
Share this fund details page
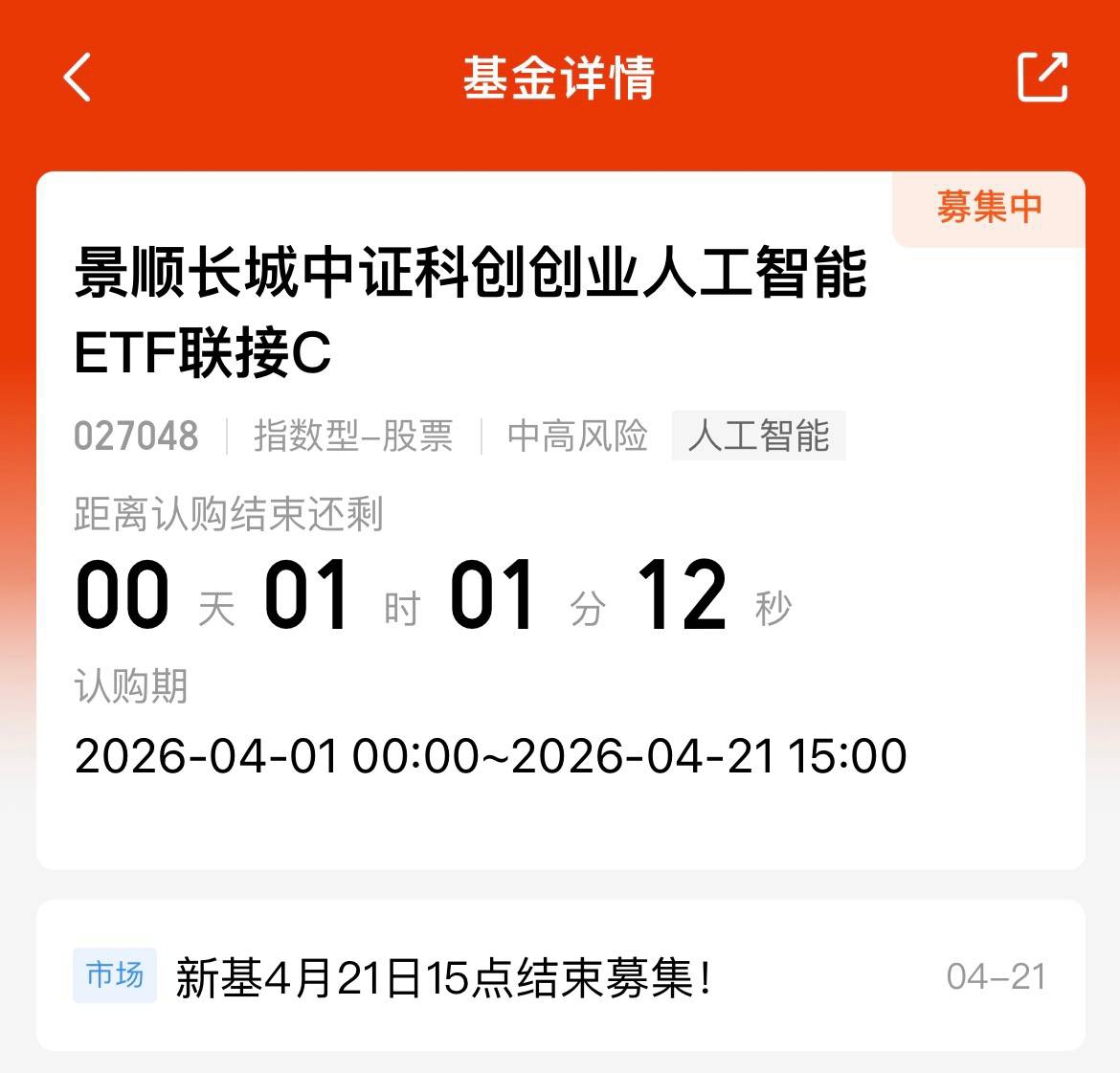click(x=1042, y=78)
